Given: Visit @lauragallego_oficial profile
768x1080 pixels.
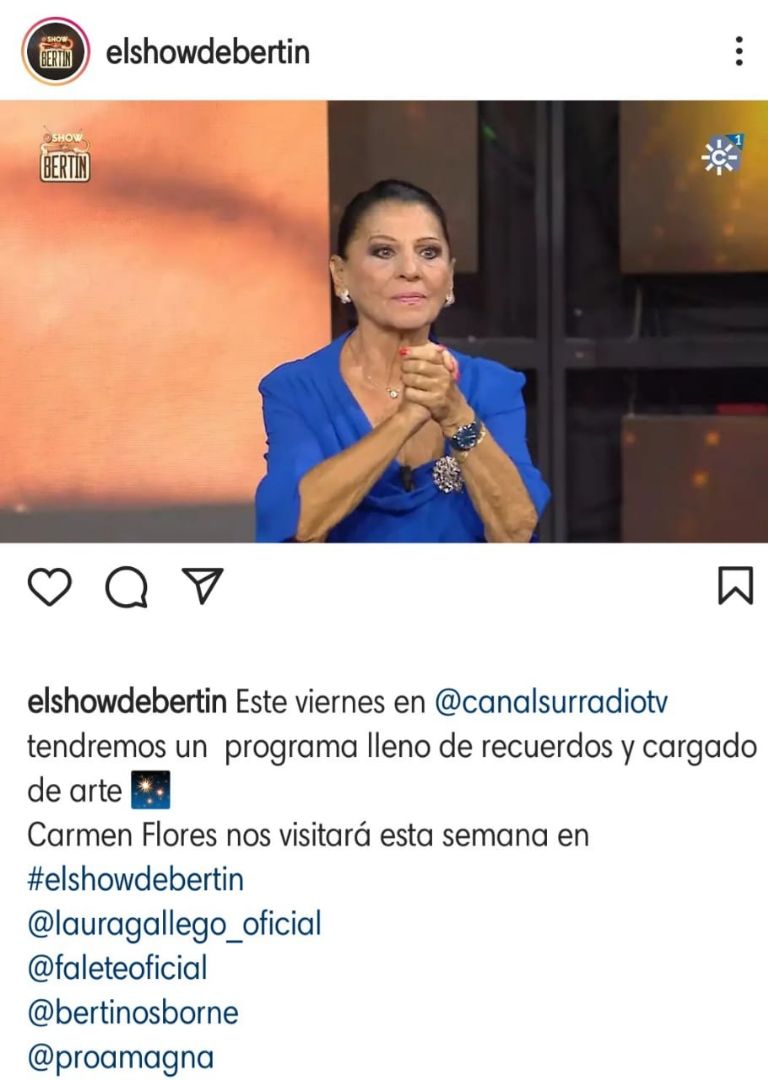Looking at the screenshot, I should (x=174, y=924).
